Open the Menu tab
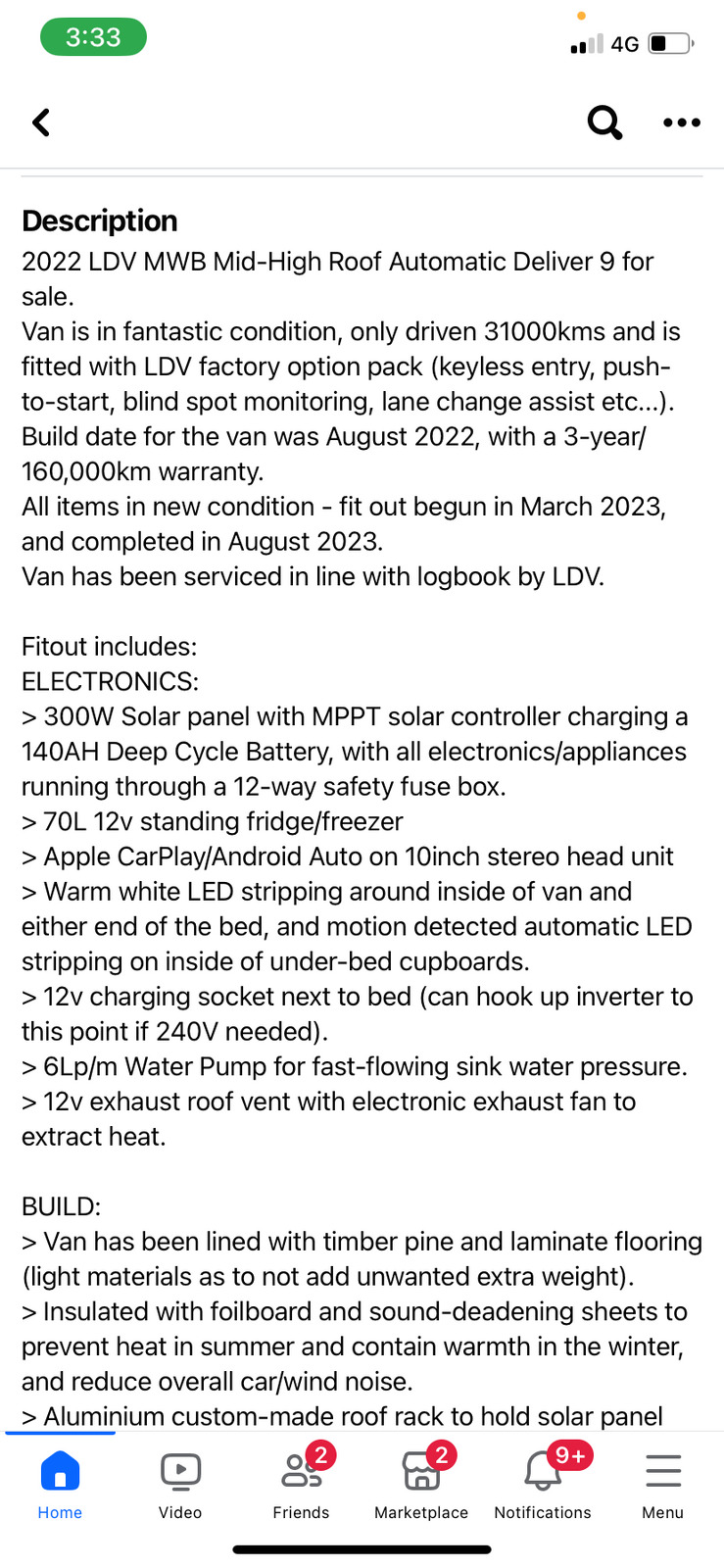This screenshot has height=1568, width=724. (x=663, y=1485)
